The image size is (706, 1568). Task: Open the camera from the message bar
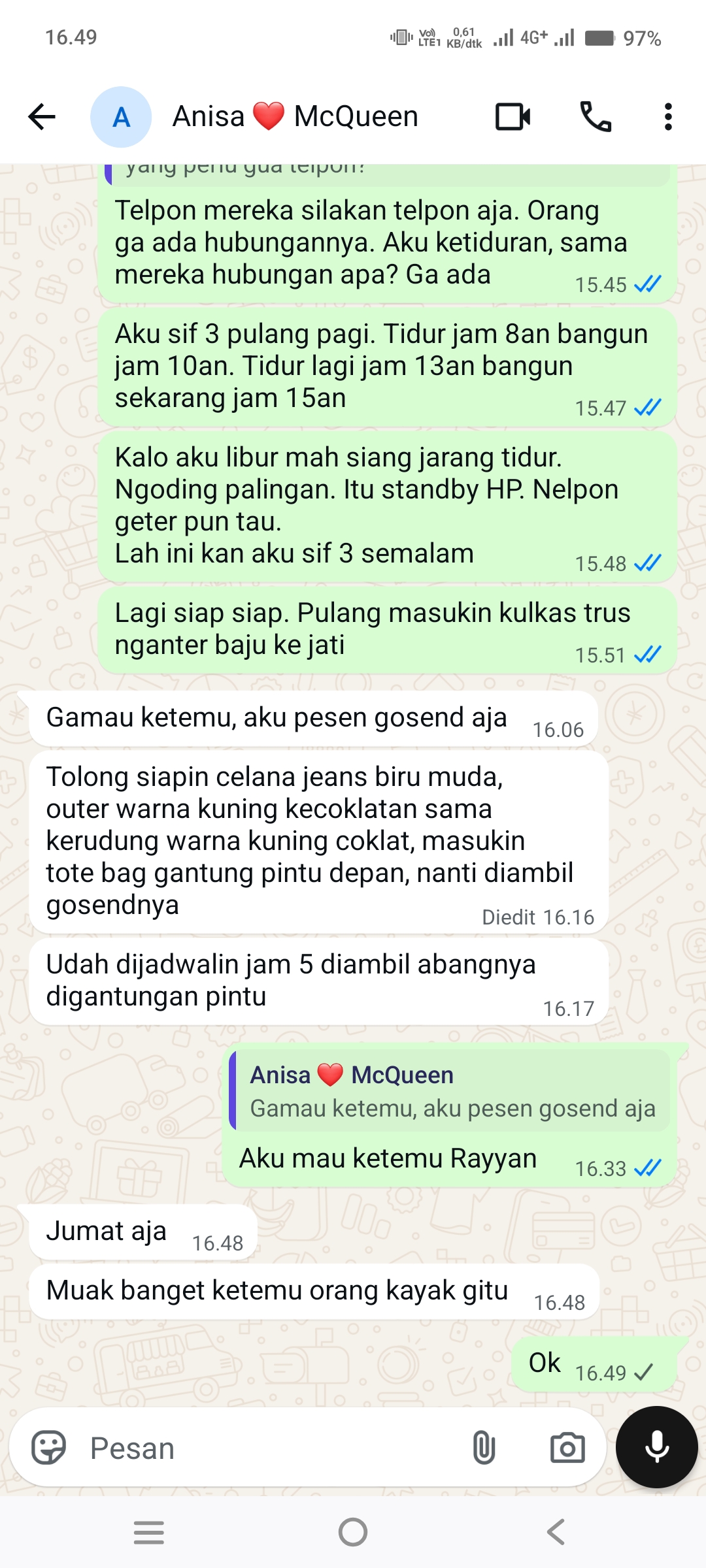[567, 1447]
